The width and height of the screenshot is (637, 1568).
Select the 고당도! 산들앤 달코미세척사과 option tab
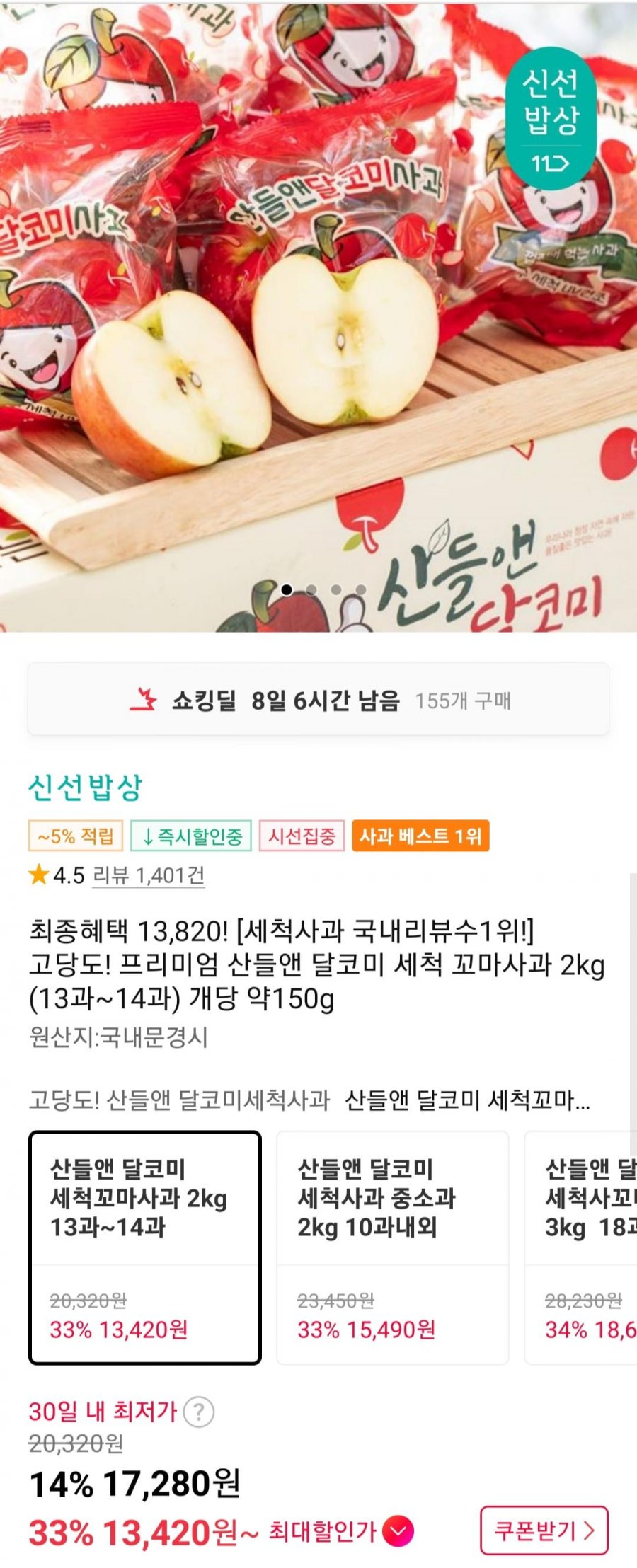coord(179,1100)
